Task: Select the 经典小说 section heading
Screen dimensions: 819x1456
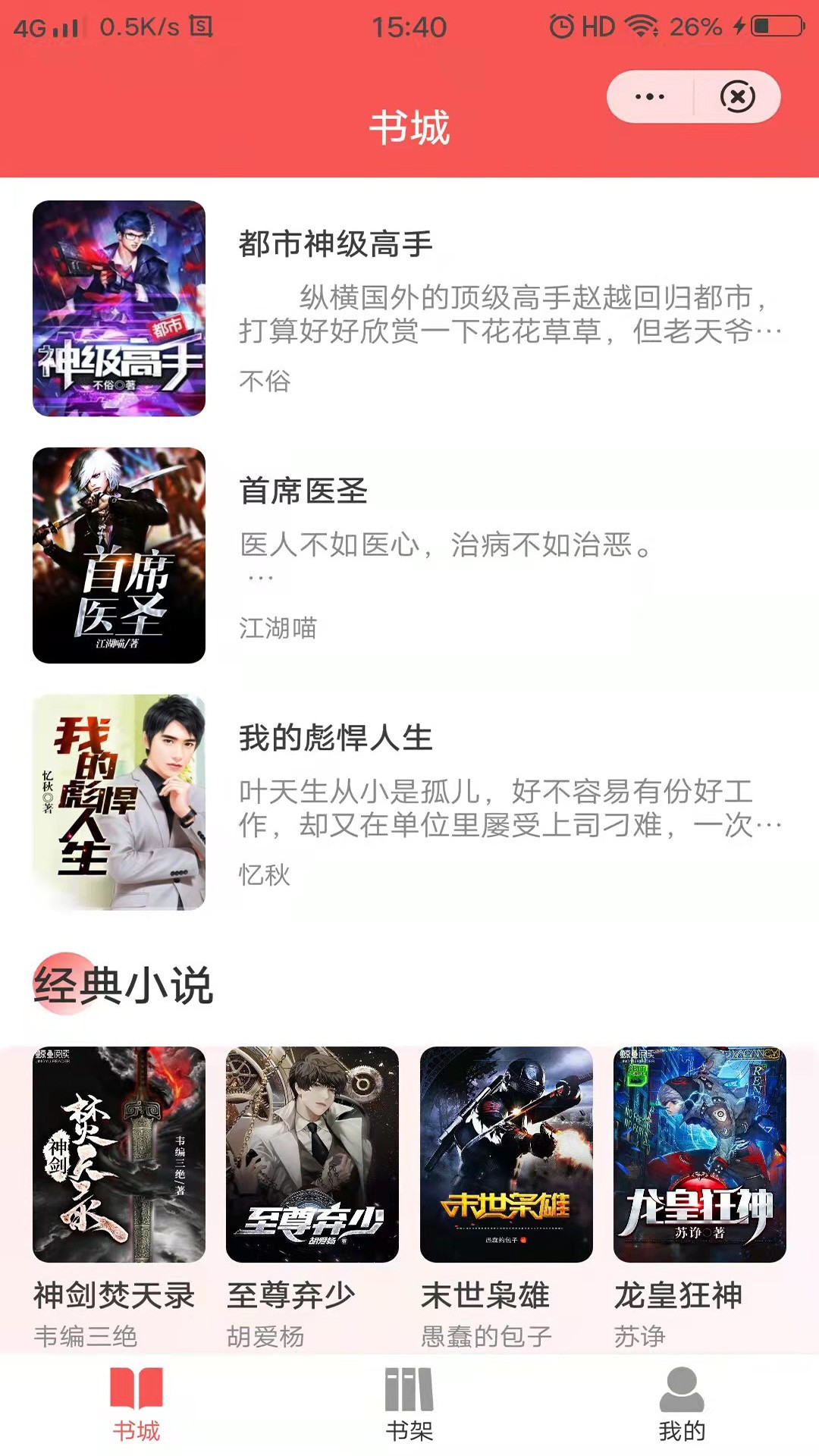Action: [121, 984]
